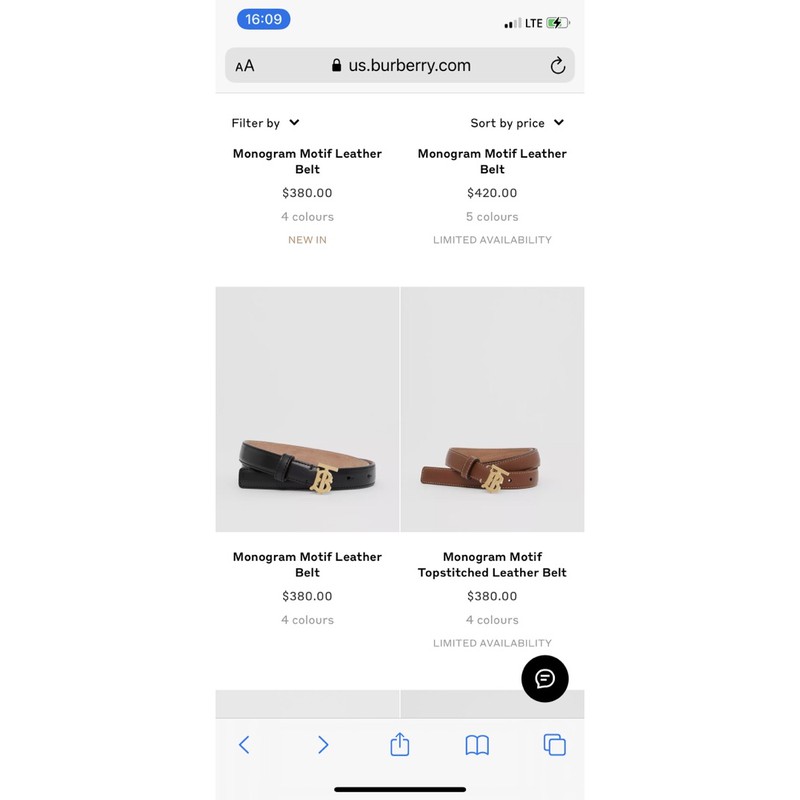This screenshot has width=800, height=800.
Task: Tap the us.burberry.com address bar
Action: coord(400,66)
